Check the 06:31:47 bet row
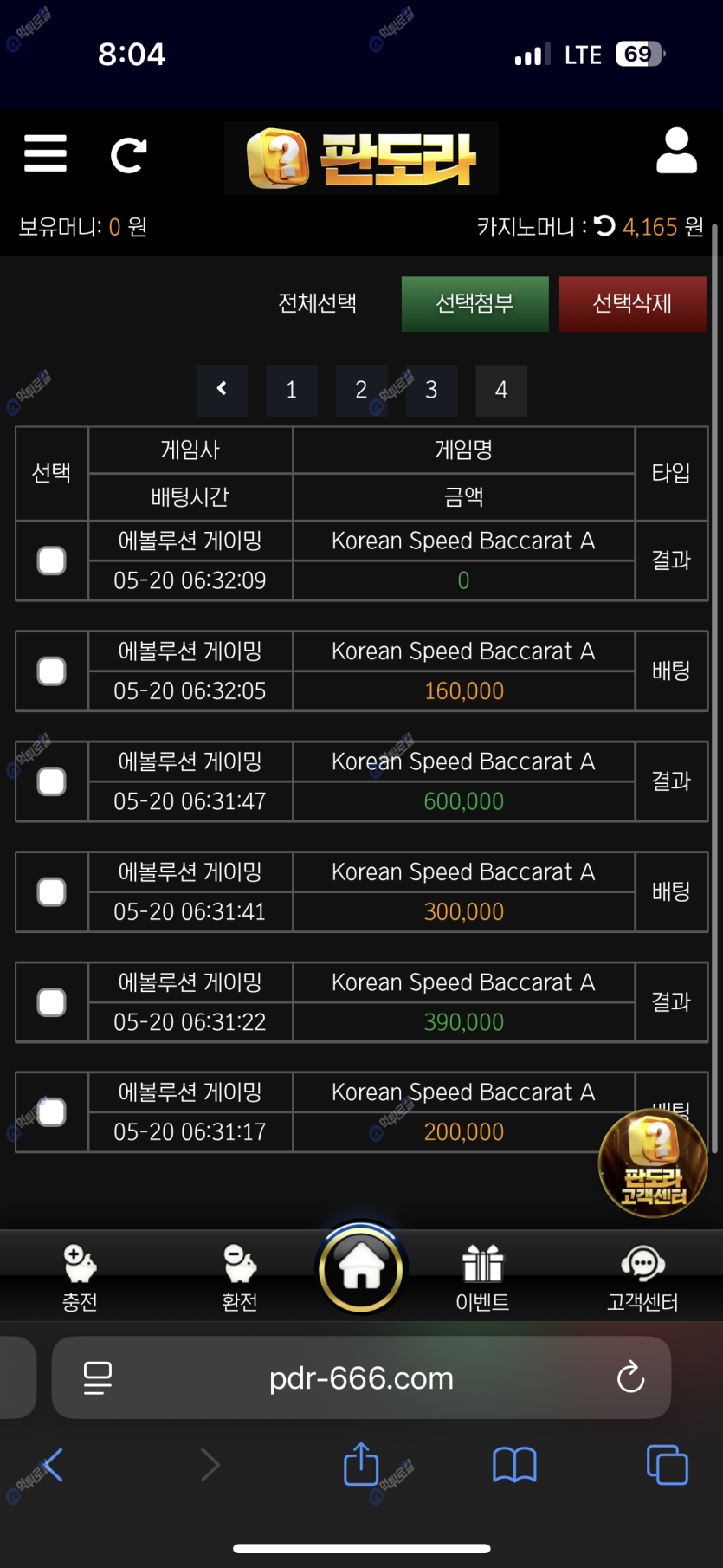Image resolution: width=723 pixels, height=1568 pixels. [52, 781]
